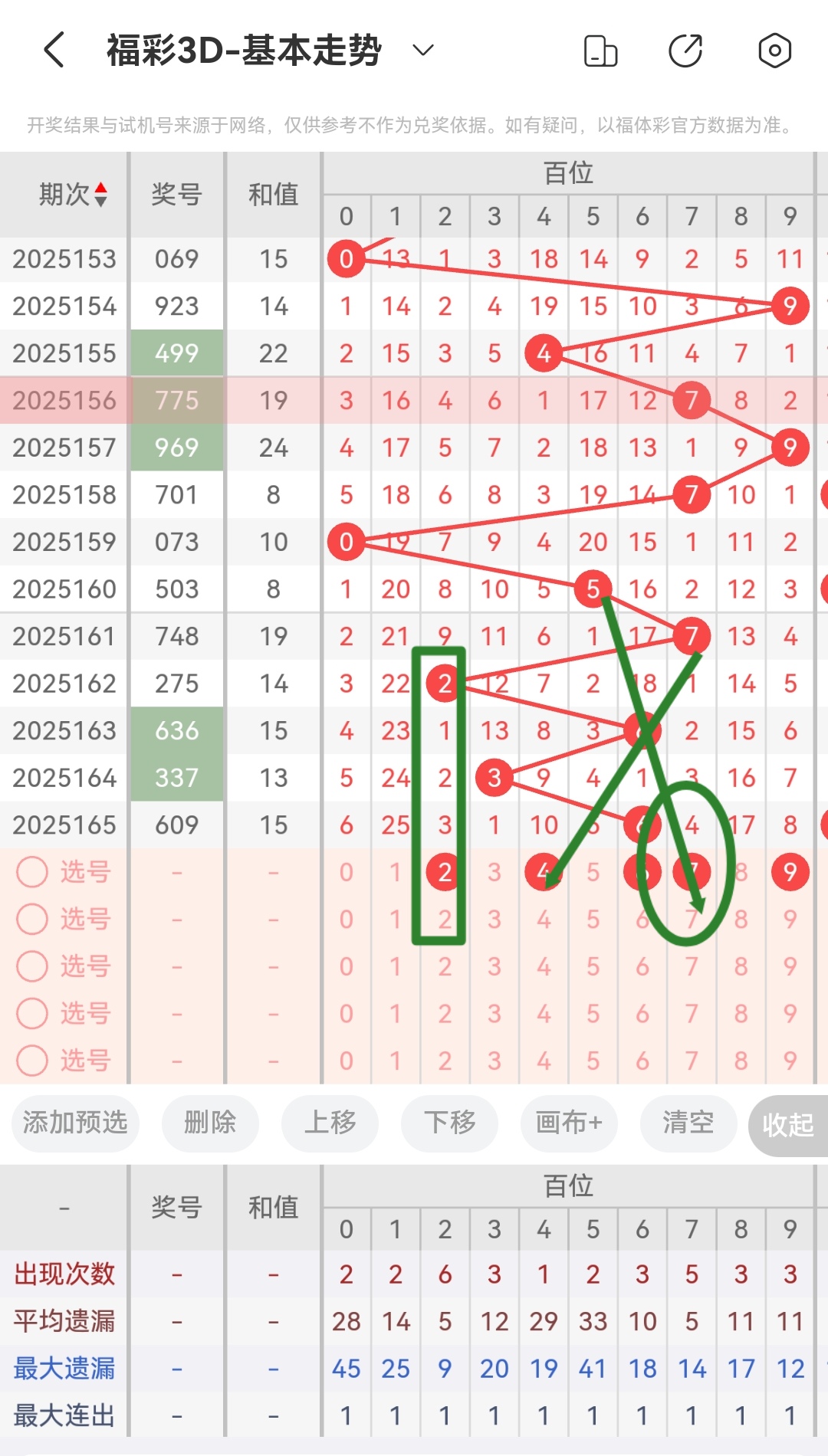This screenshot has height=1456, width=828.
Task: Select the first 选号 radio circle
Action: (x=32, y=871)
